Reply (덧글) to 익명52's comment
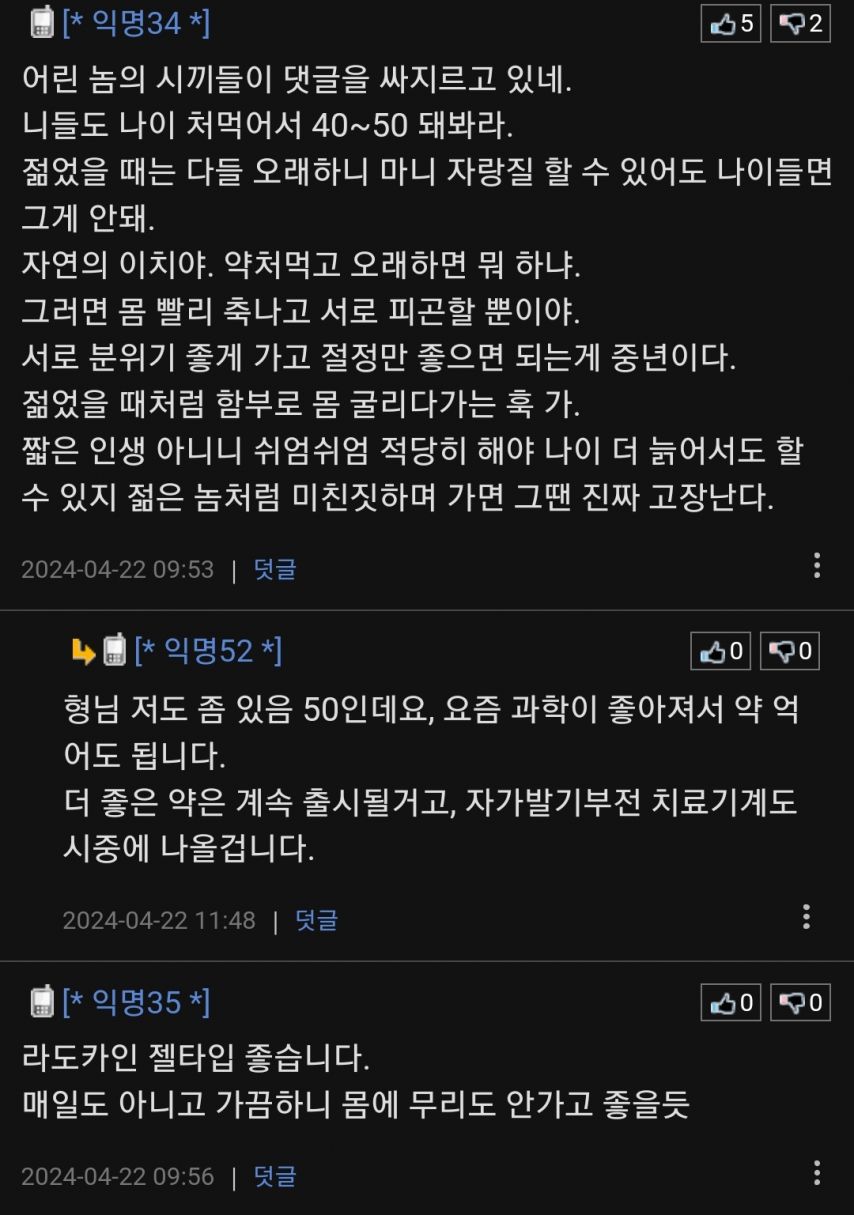Screen dimensions: 854x1215 316,920
